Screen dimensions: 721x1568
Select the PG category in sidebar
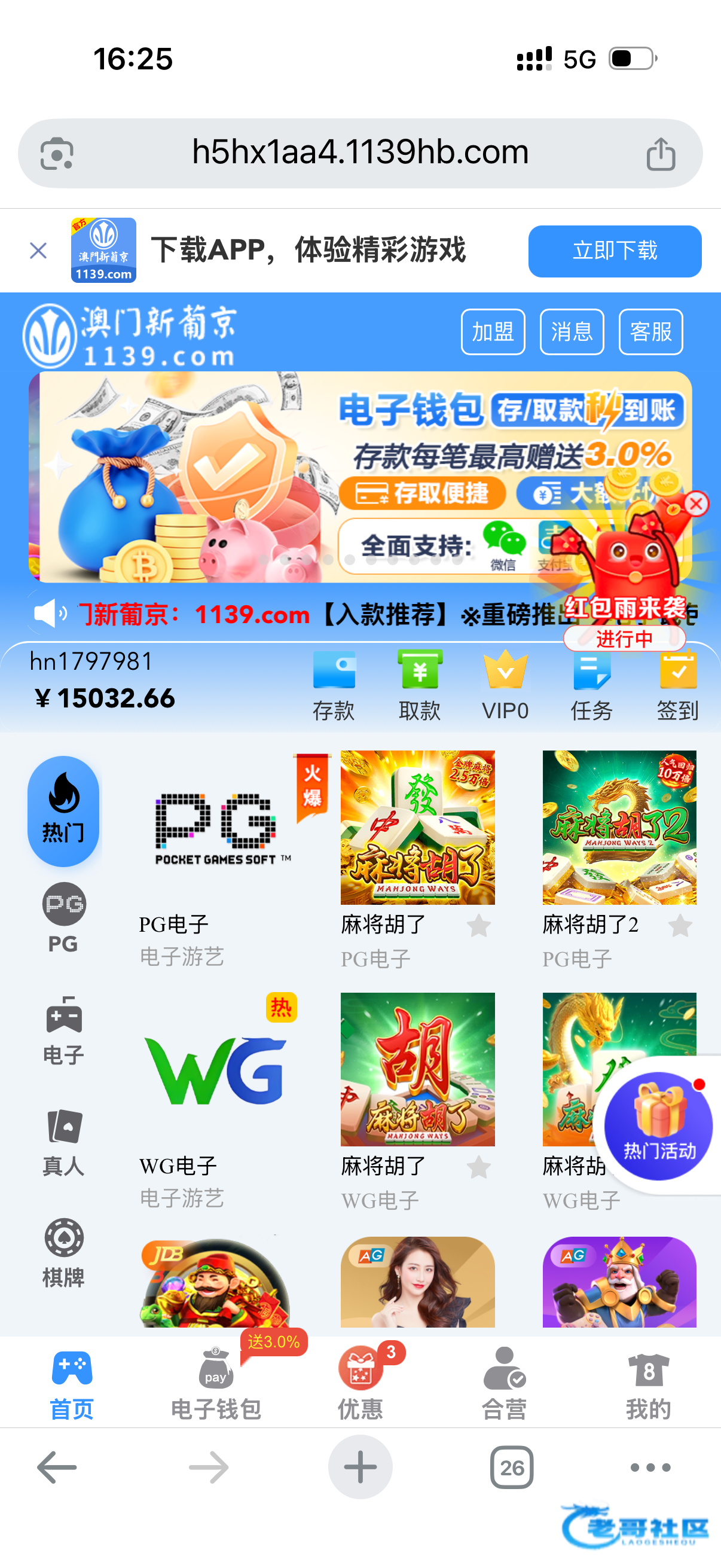[63, 918]
